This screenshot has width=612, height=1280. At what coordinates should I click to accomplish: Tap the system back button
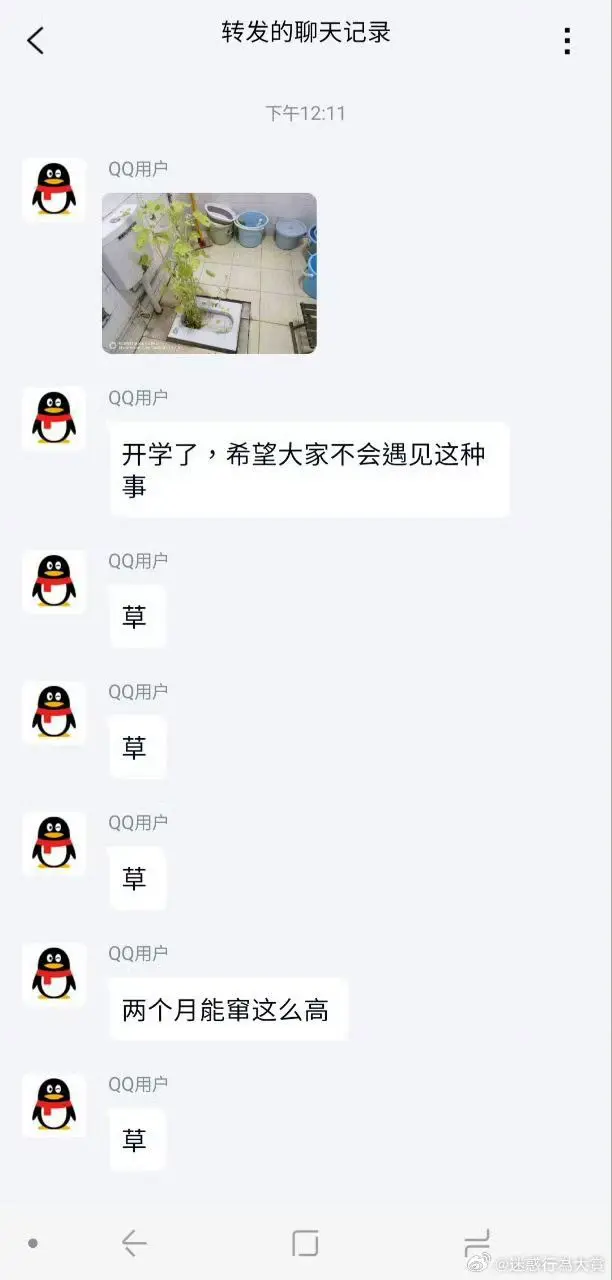pos(134,1243)
